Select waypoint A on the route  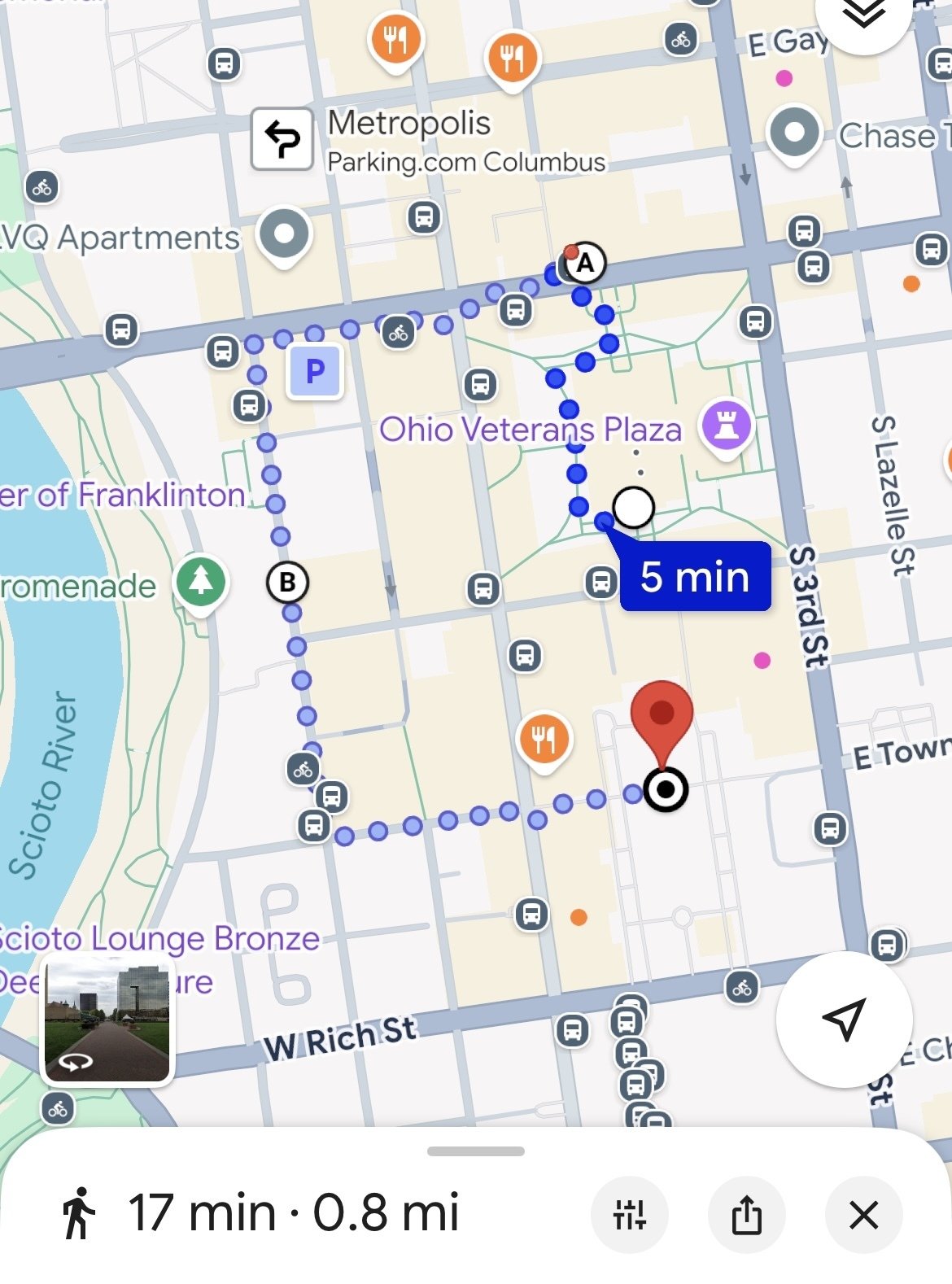click(x=585, y=263)
